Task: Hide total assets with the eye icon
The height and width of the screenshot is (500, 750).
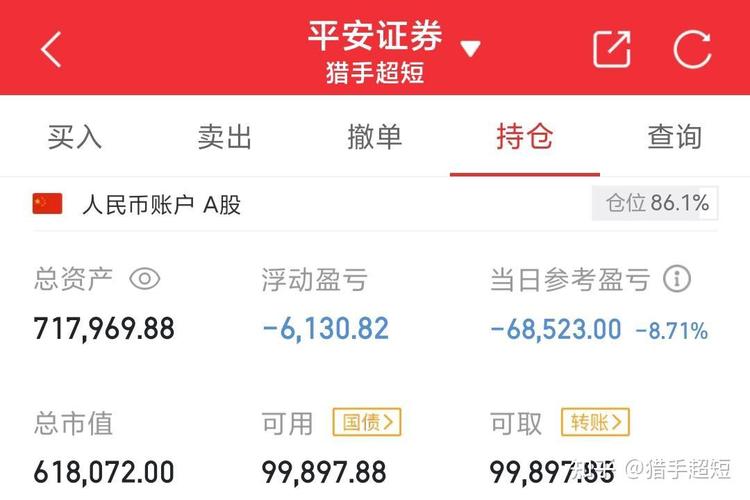Action: click(145, 279)
